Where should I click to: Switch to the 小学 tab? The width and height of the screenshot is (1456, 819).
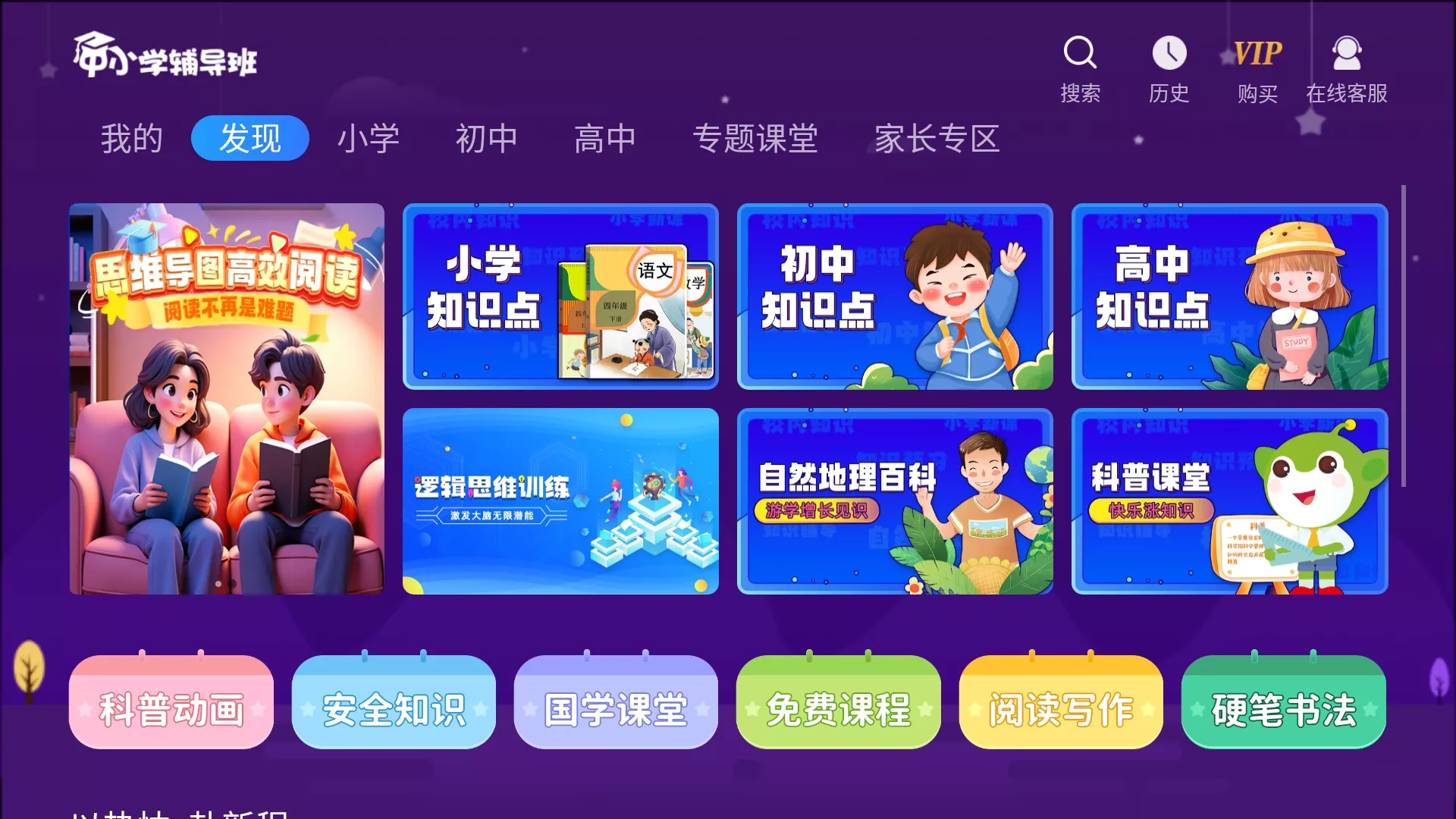click(369, 139)
